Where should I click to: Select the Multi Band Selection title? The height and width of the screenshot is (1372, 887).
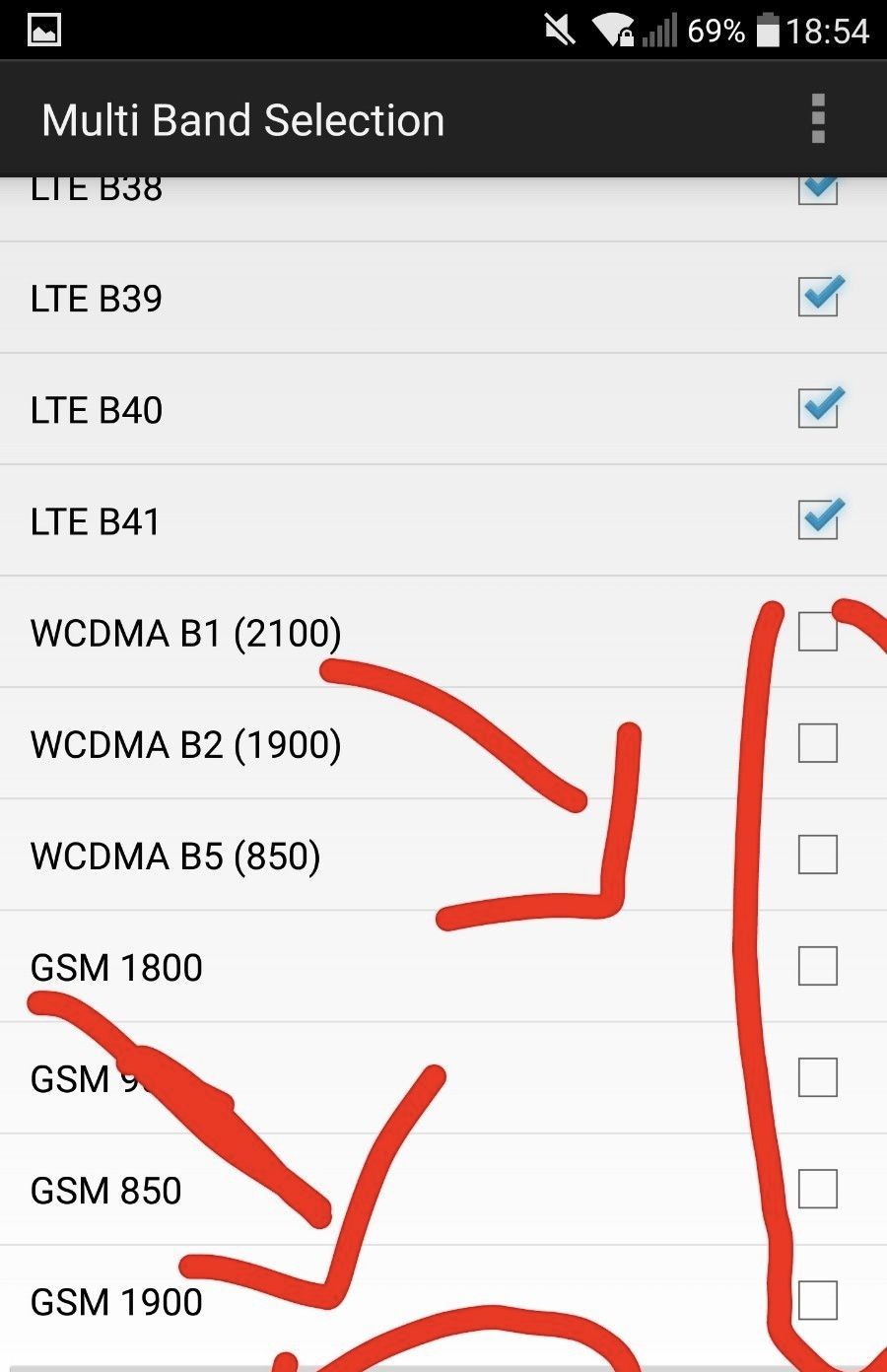(x=243, y=118)
